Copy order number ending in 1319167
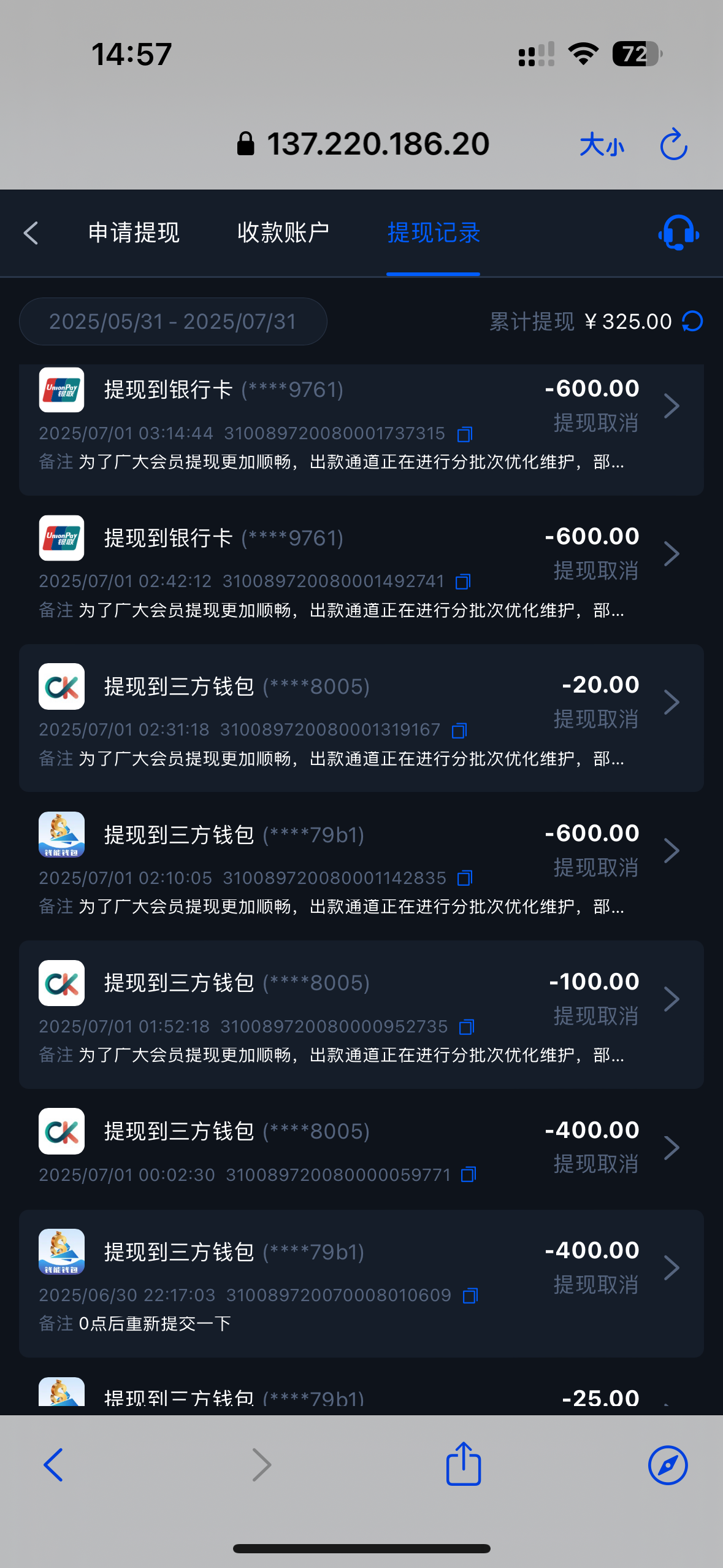Viewport: 723px width, 1568px height. pyautogui.click(x=459, y=730)
